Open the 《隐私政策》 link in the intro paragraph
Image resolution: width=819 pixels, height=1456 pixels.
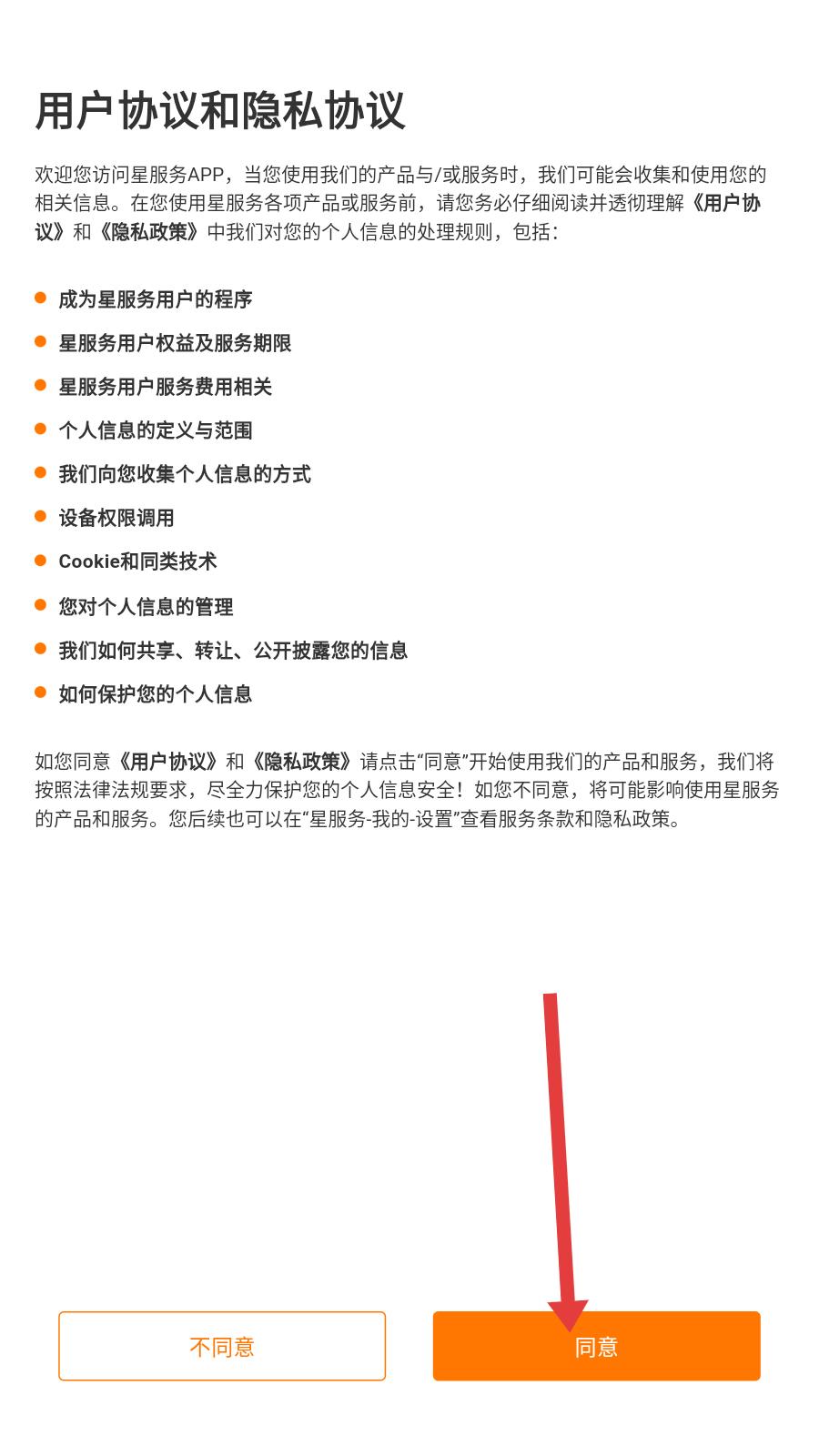pos(148,231)
